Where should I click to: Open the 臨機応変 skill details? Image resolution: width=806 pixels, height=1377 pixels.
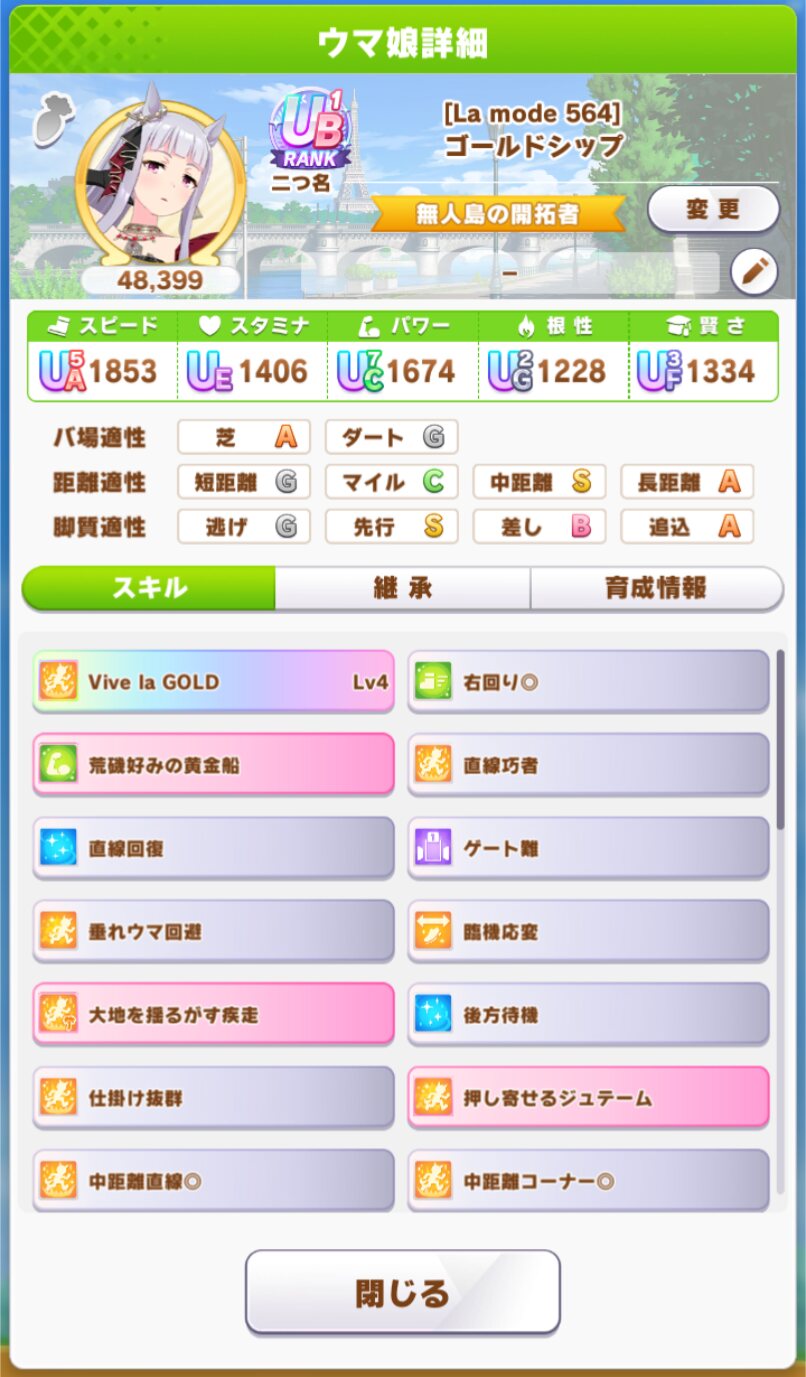tap(589, 931)
